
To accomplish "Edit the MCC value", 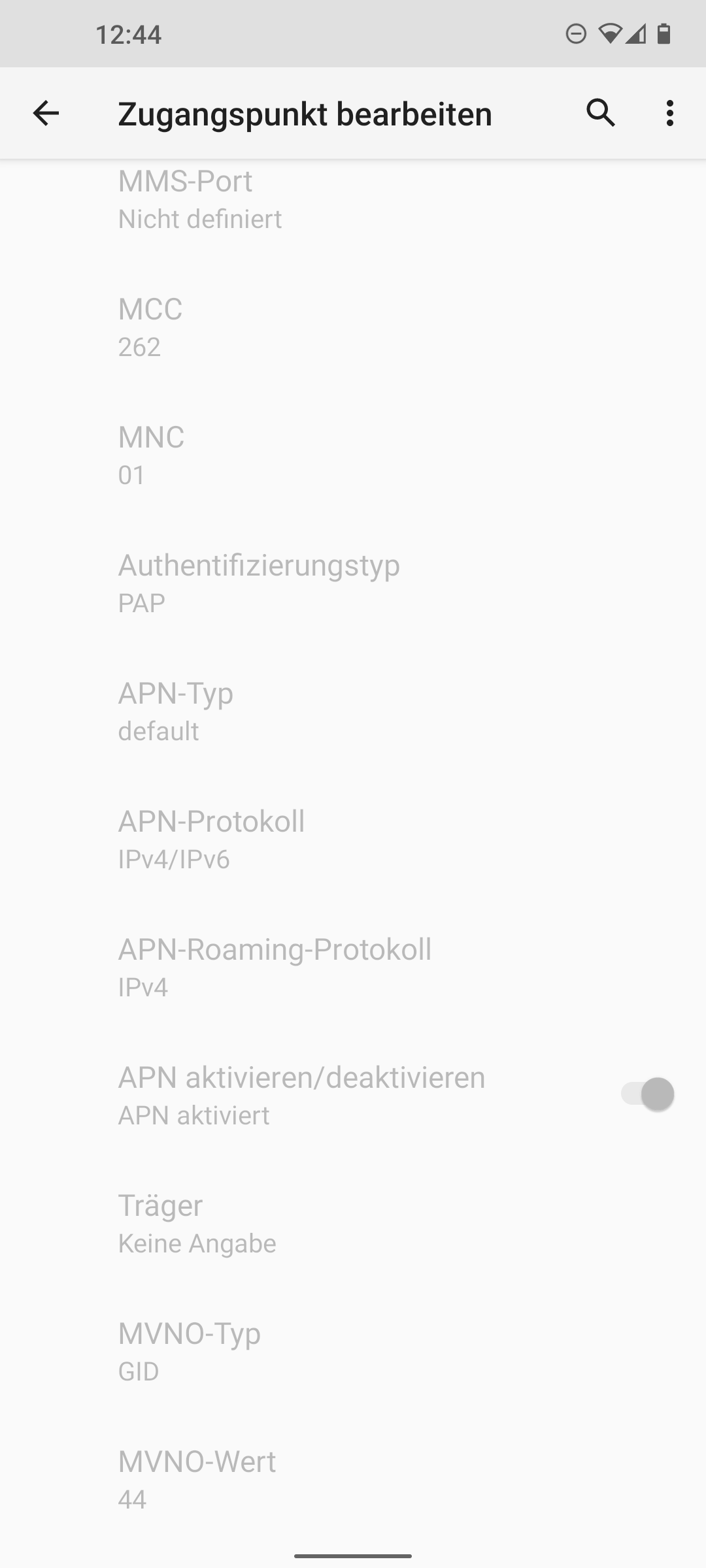I will 353,327.
